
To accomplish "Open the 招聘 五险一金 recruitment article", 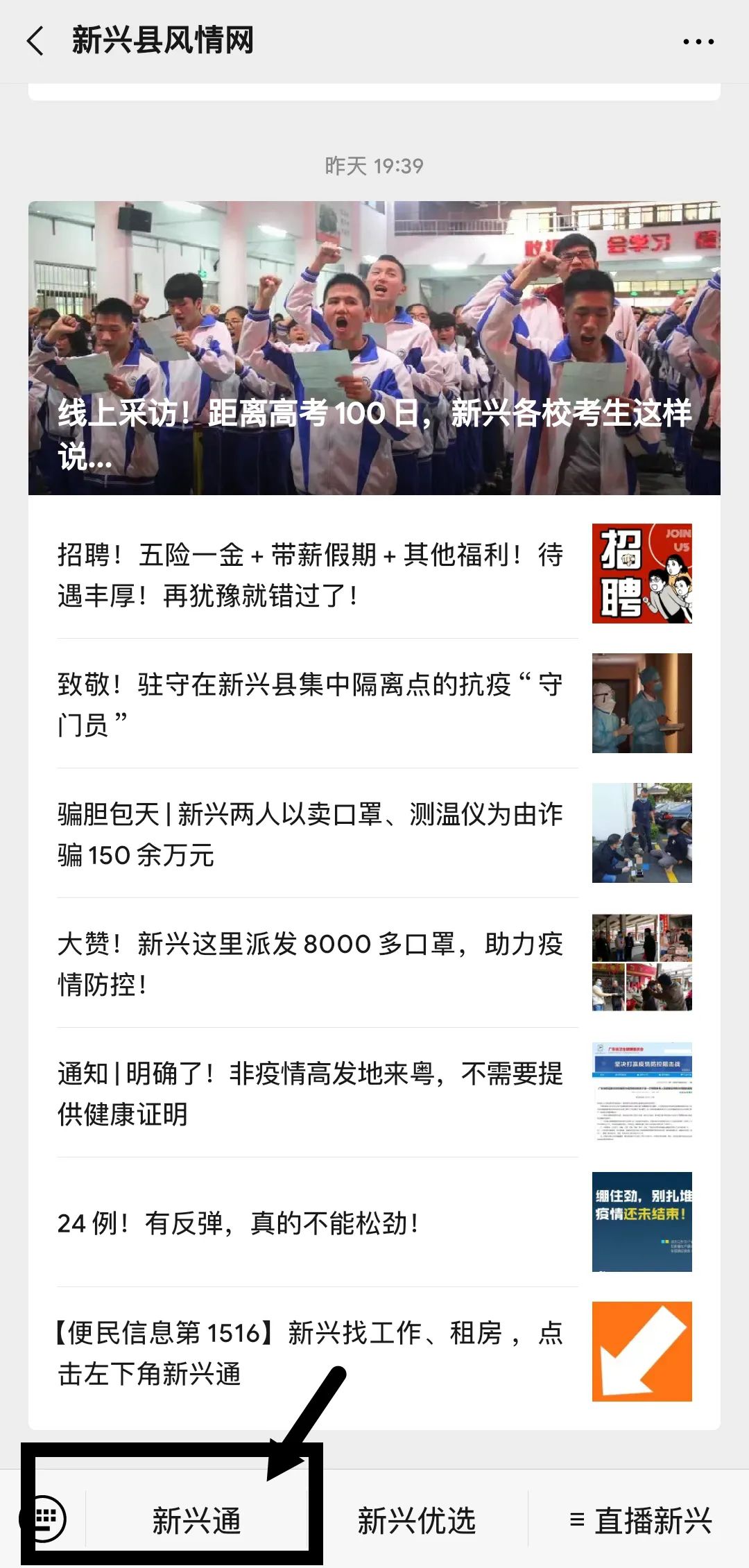I will coord(374,574).
